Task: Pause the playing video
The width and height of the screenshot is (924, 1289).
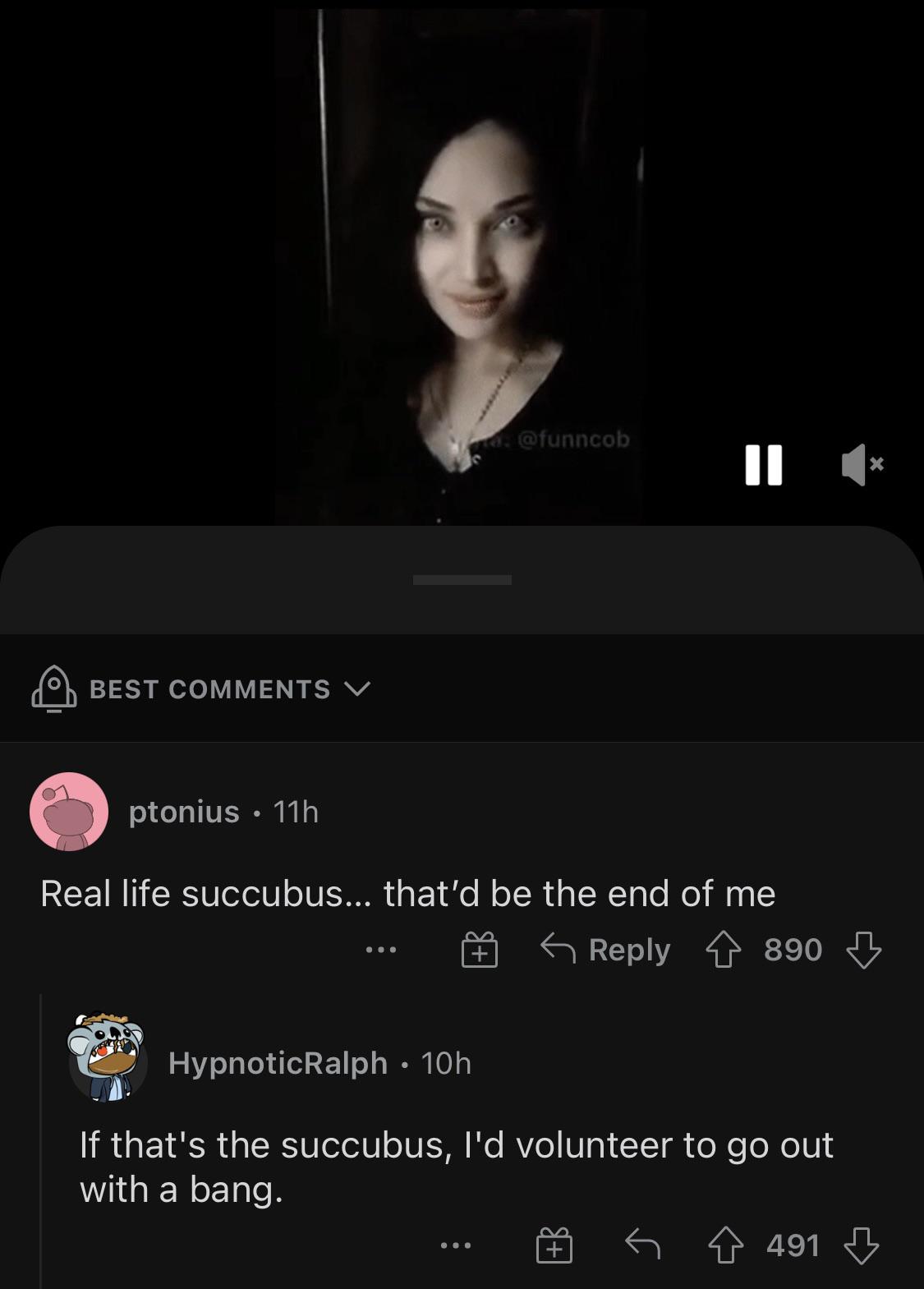Action: [763, 465]
